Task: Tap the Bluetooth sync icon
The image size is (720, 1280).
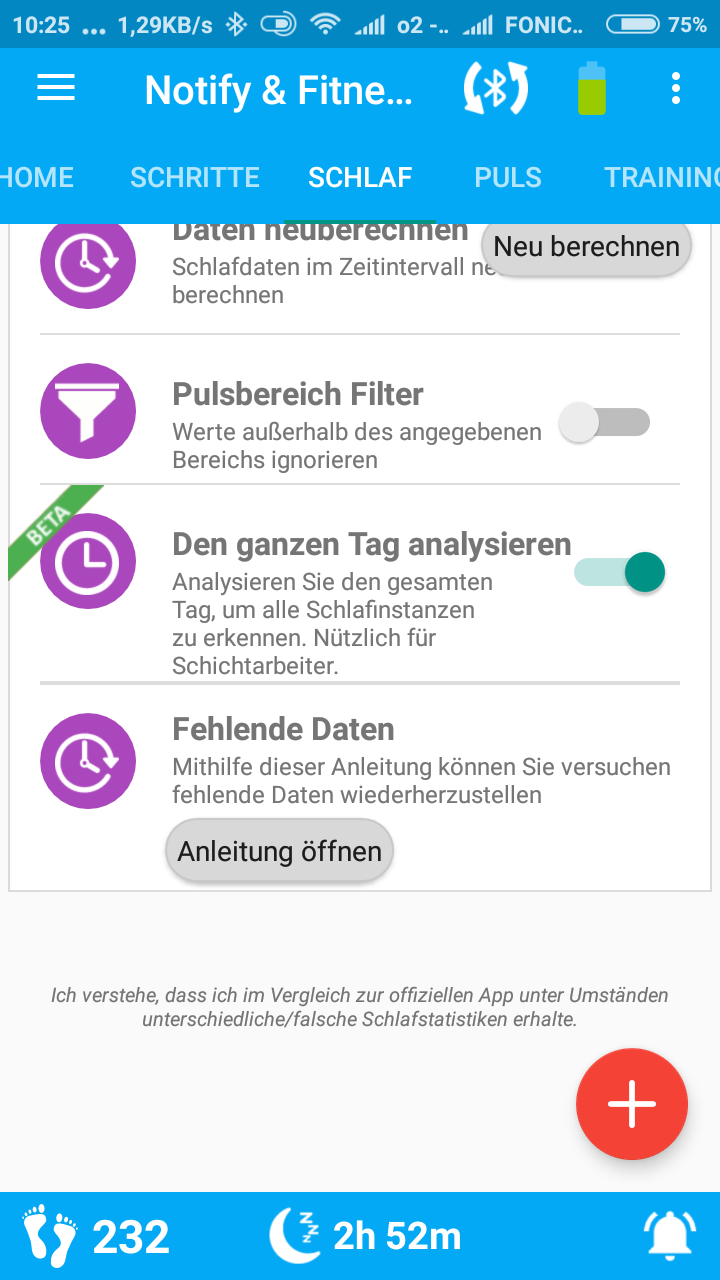Action: point(495,89)
